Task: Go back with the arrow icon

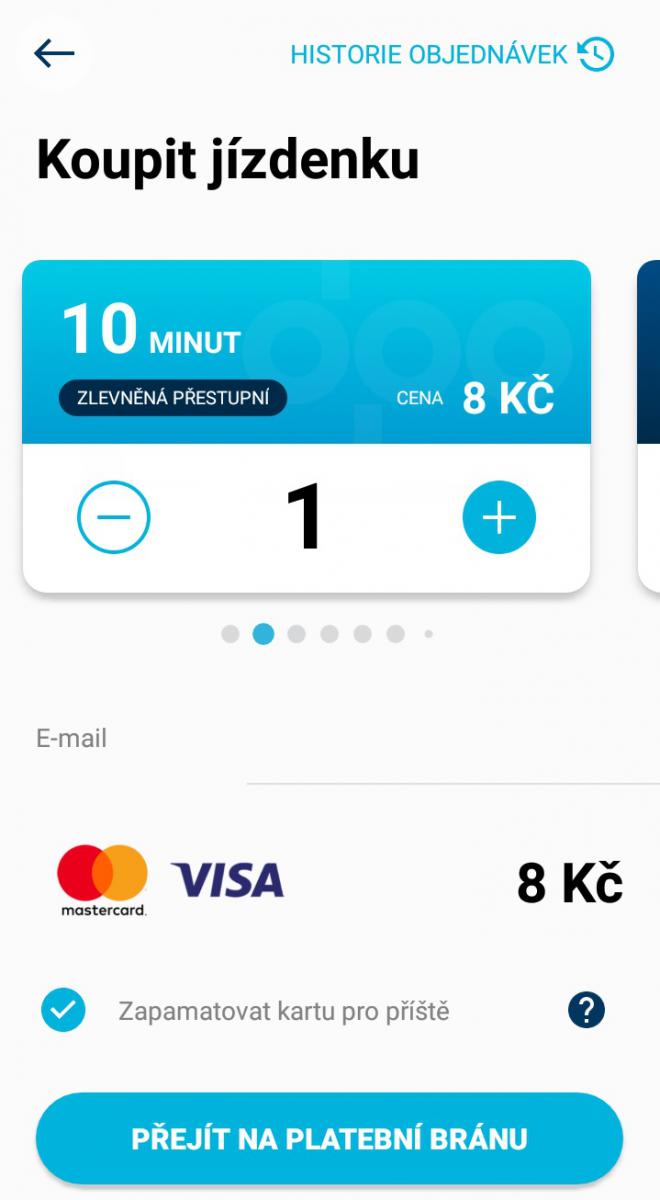Action: click(x=54, y=53)
